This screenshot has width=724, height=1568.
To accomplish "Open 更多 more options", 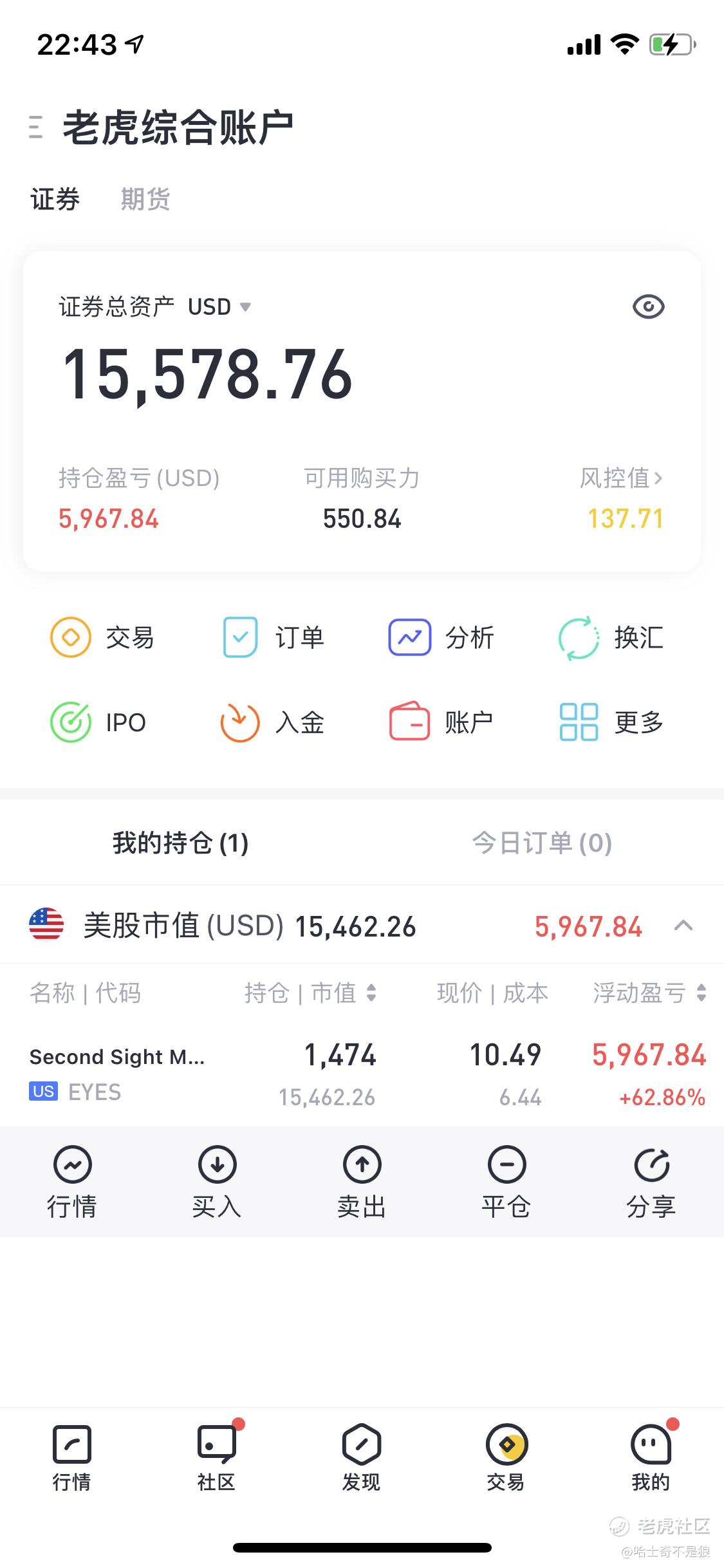I will [x=611, y=722].
